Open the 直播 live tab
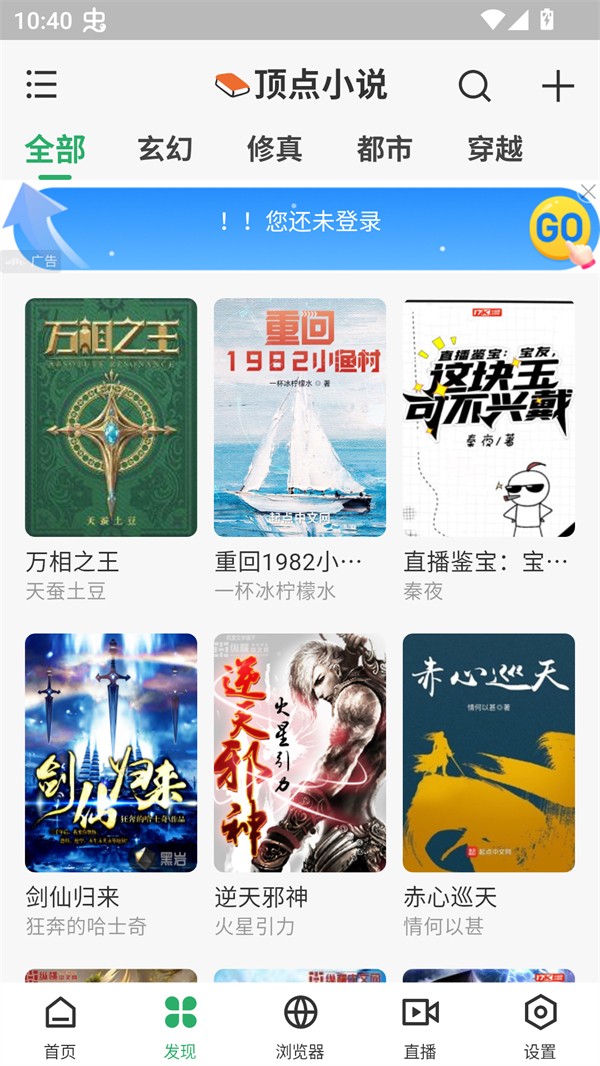This screenshot has height=1066, width=600. click(420, 1026)
